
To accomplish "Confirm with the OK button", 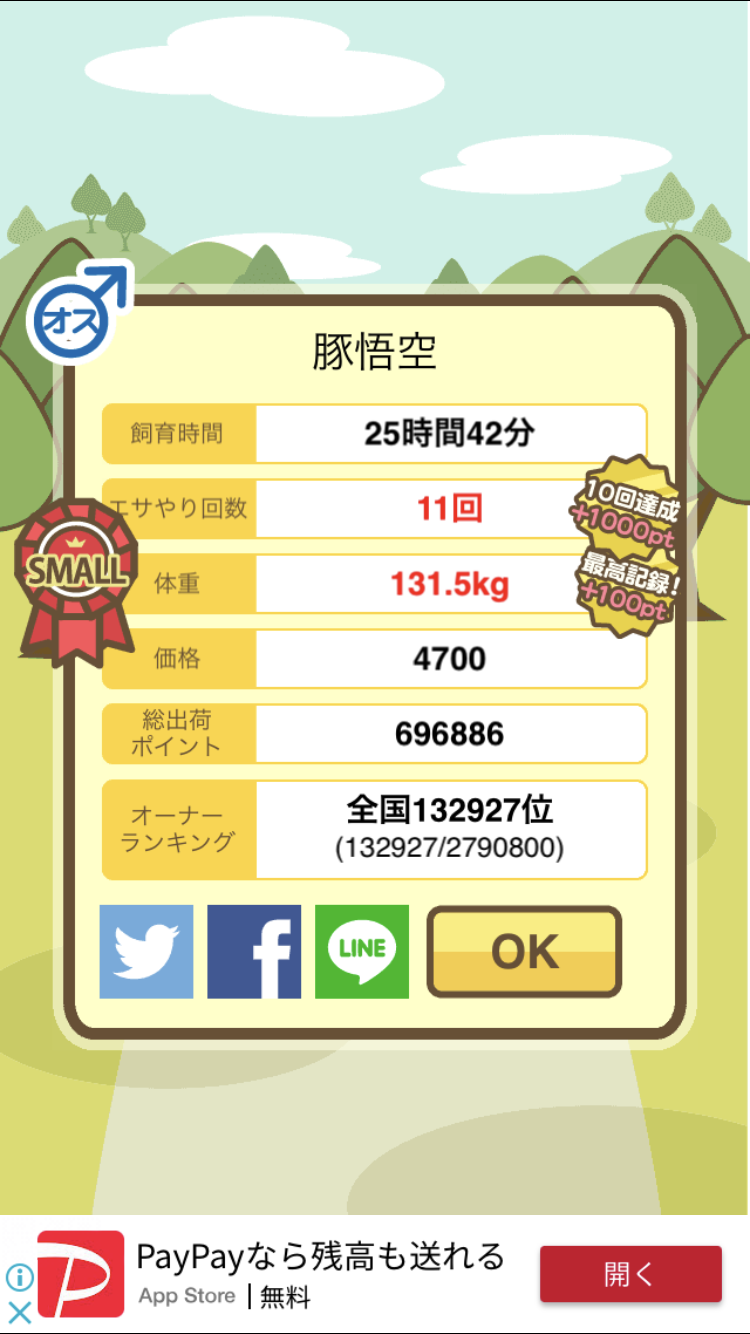I will point(525,952).
